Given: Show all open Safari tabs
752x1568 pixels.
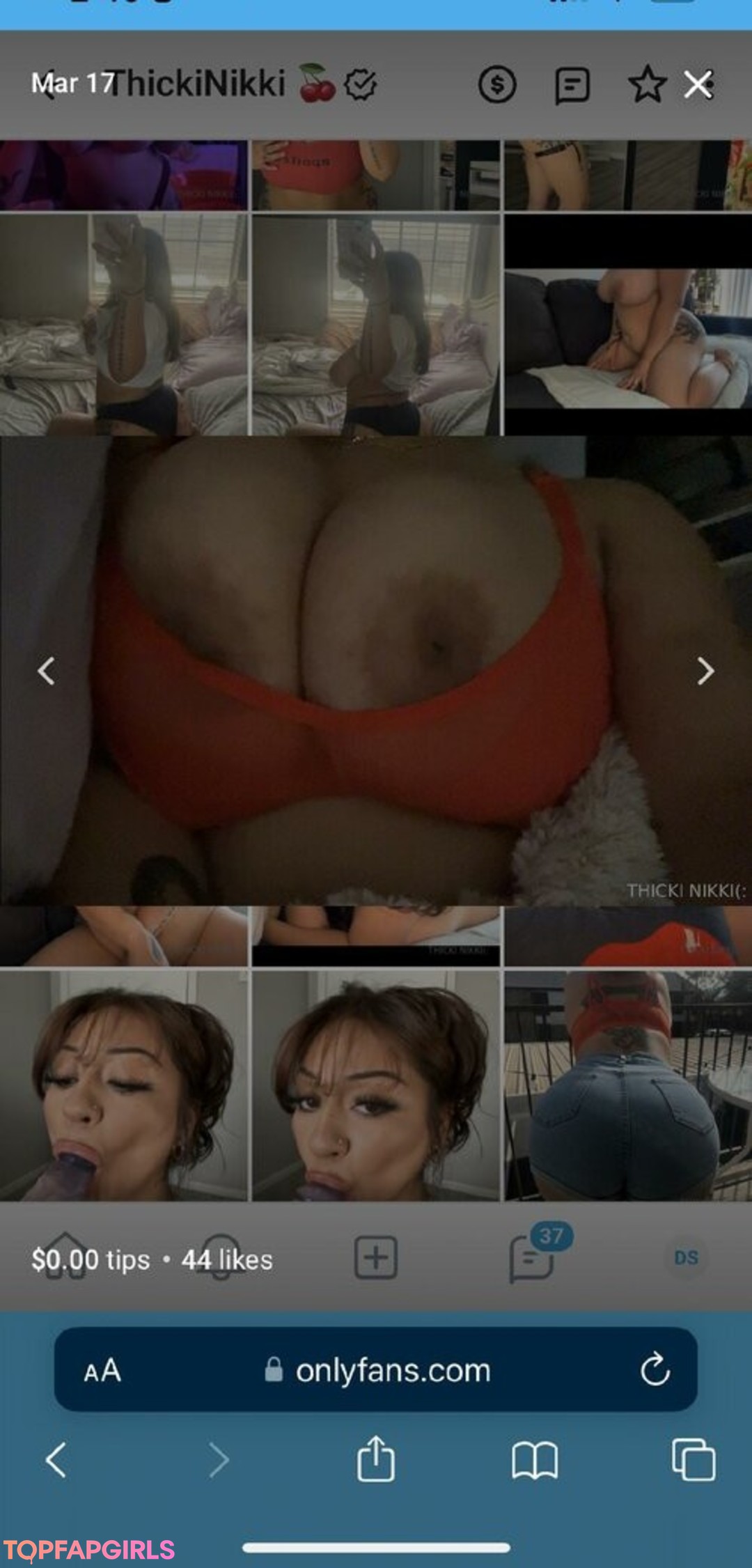Looking at the screenshot, I should (x=693, y=1459).
